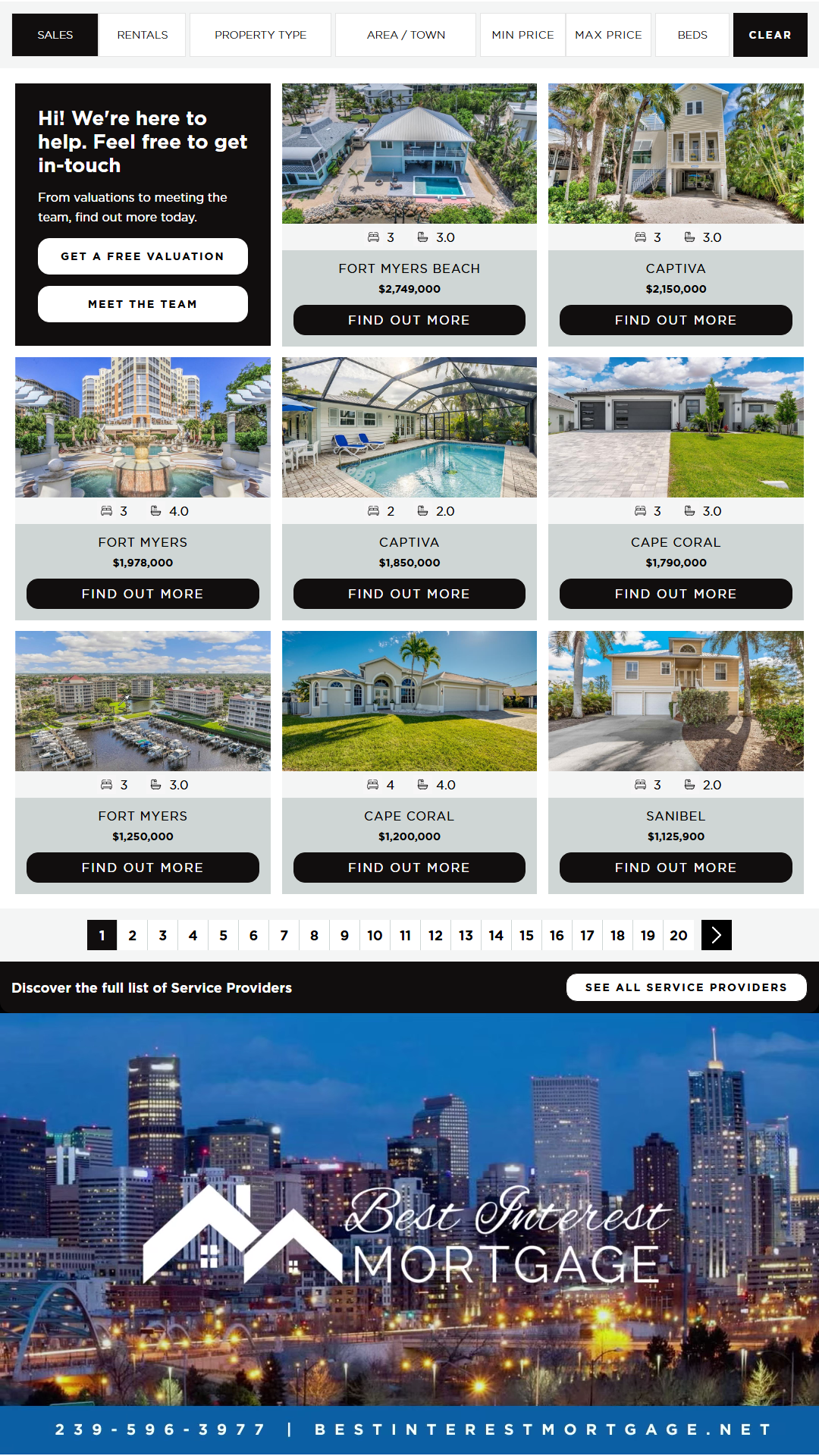Image resolution: width=819 pixels, height=1456 pixels.
Task: Open the Beds filter
Action: [x=692, y=35]
